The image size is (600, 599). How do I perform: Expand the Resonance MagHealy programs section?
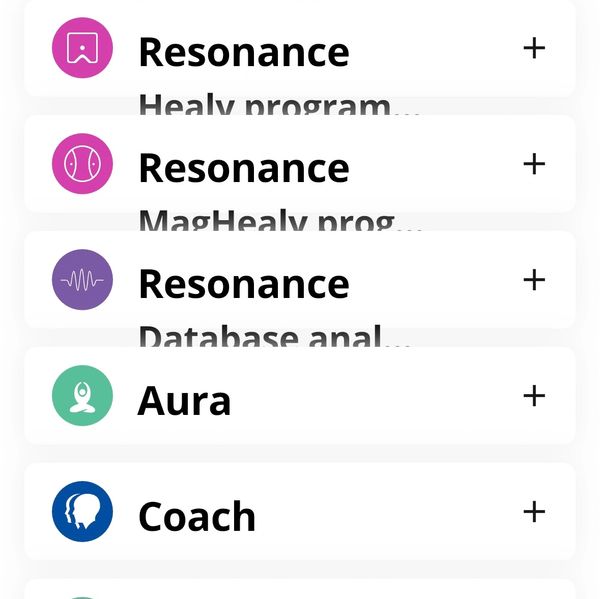pos(535,164)
